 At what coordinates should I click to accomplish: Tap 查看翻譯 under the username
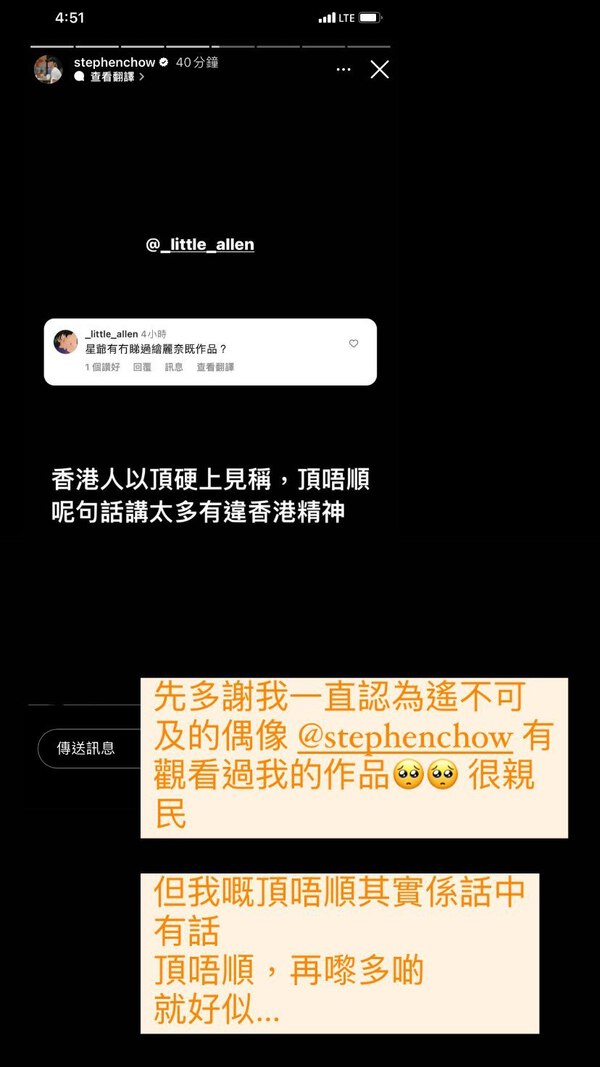pyautogui.click(x=115, y=77)
